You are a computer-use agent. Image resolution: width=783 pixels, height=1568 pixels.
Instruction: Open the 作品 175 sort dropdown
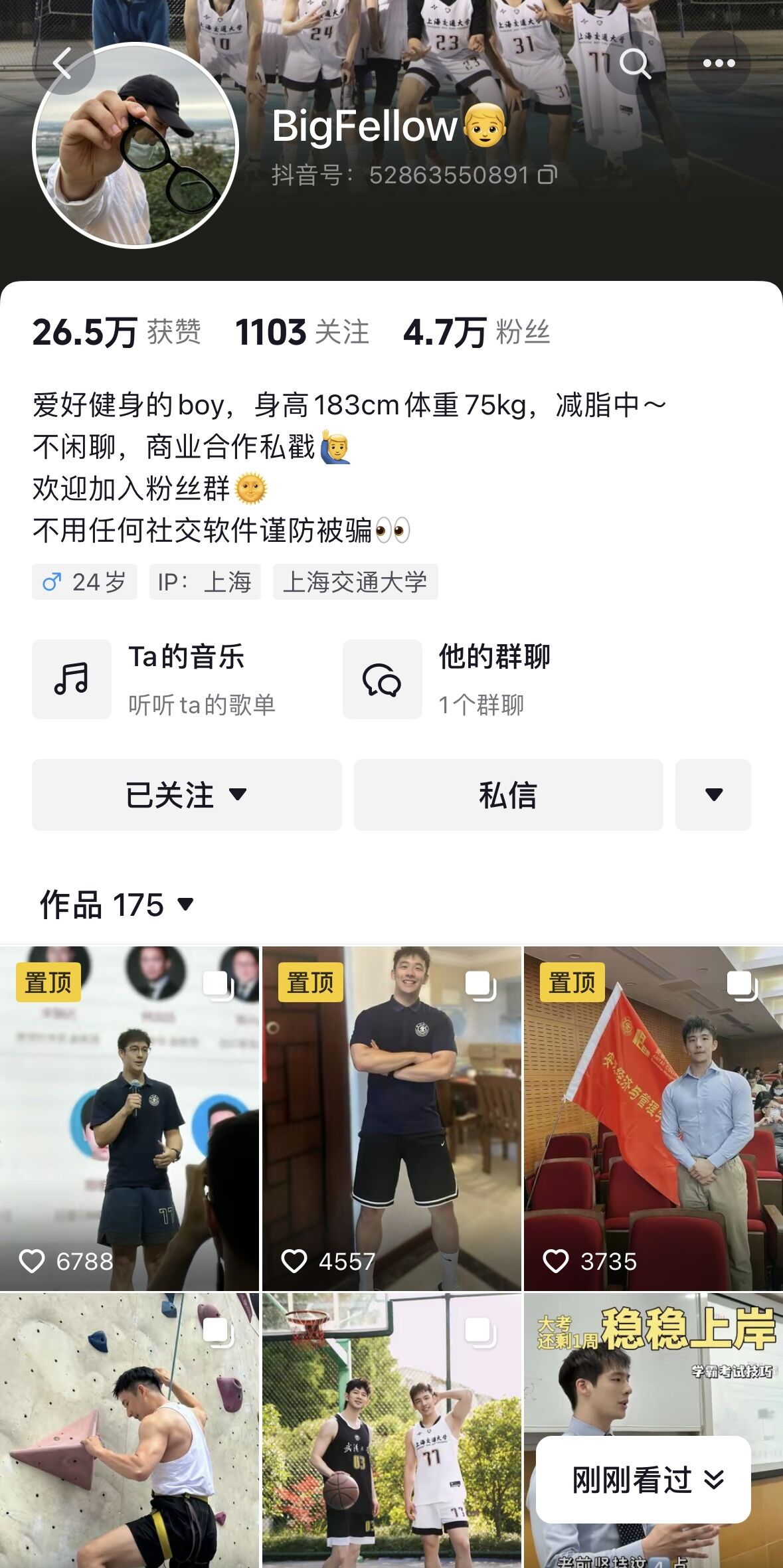(x=117, y=905)
